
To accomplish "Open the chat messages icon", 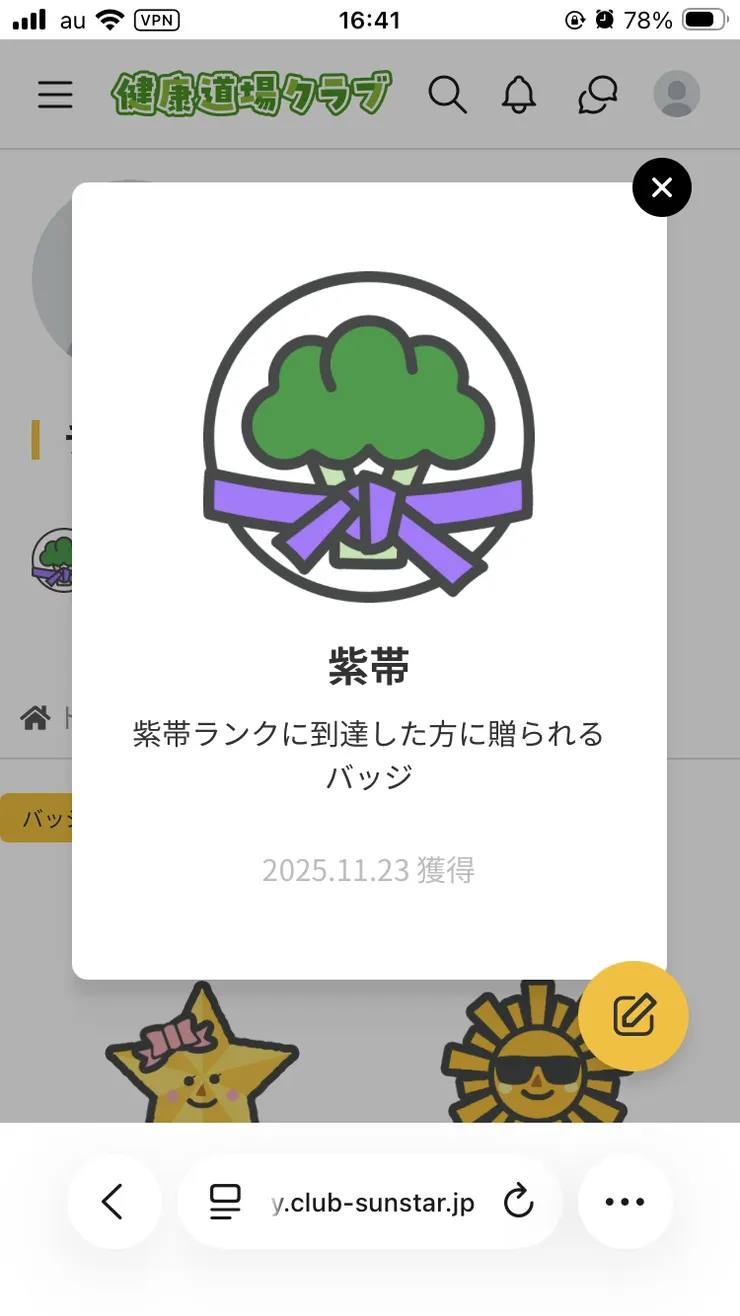I will click(597, 95).
